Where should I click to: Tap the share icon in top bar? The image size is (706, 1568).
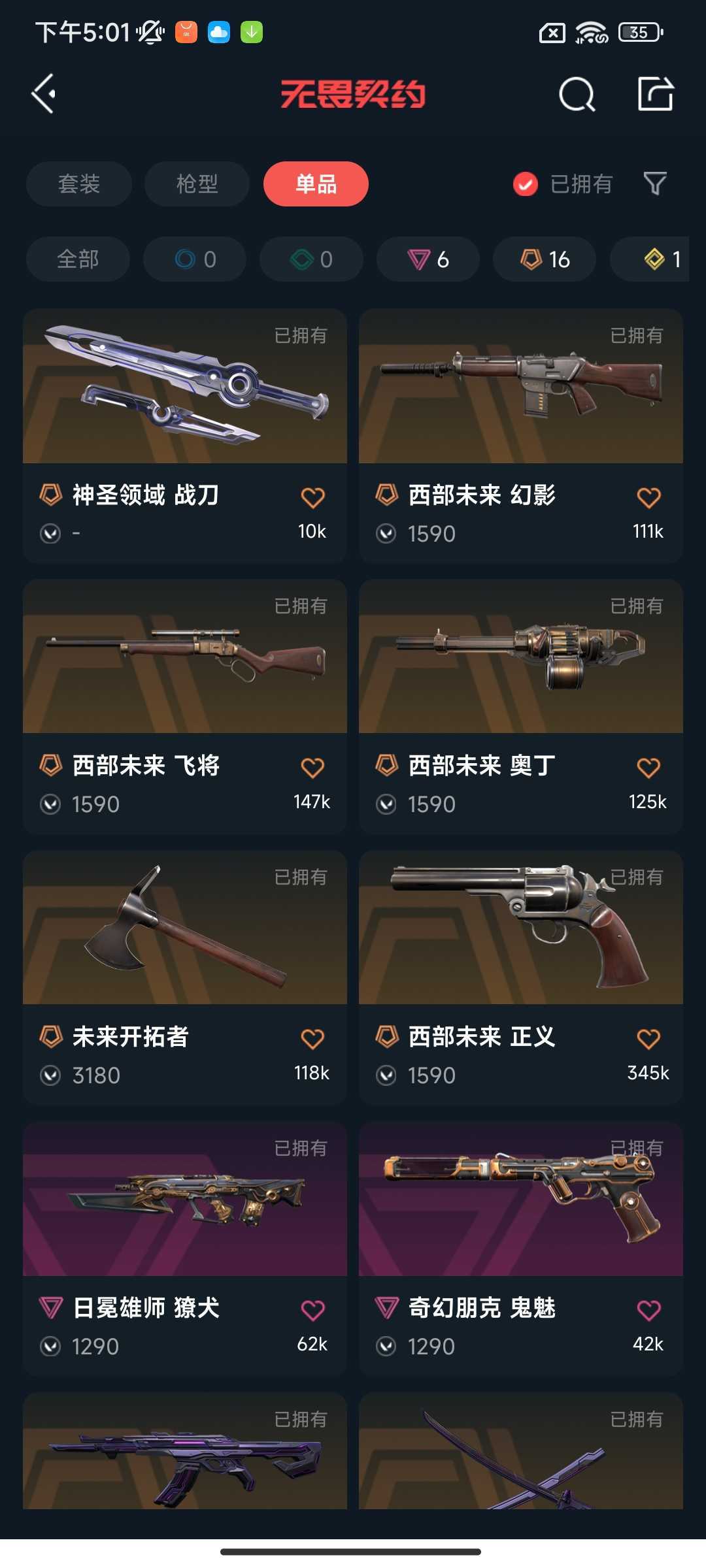[x=656, y=94]
